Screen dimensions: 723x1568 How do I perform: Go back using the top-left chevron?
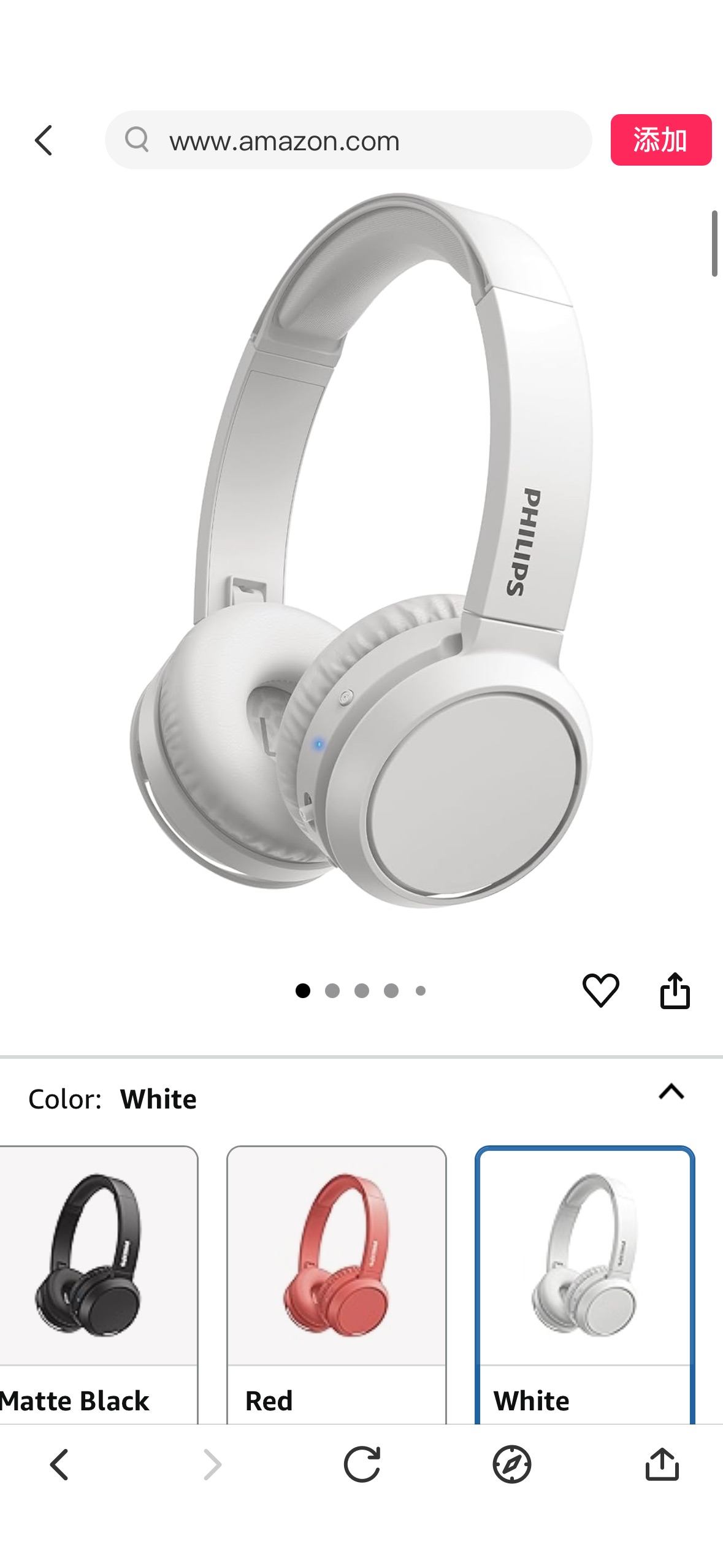[43, 141]
